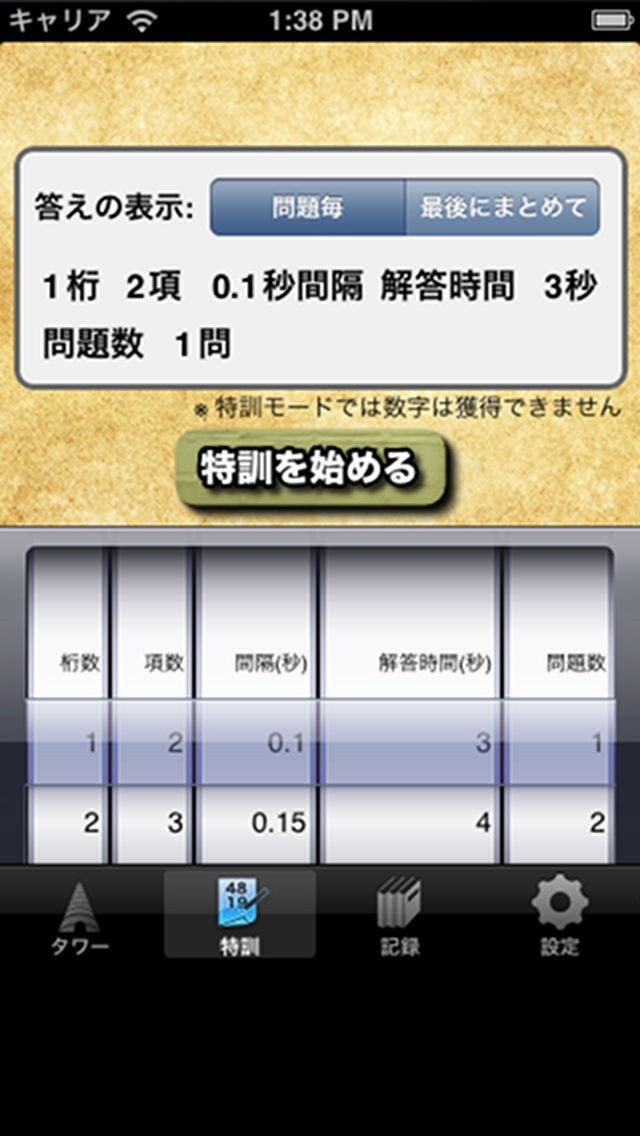Choose 2 in the 問題数 picker column
This screenshot has height=1136, width=640.
(559, 824)
